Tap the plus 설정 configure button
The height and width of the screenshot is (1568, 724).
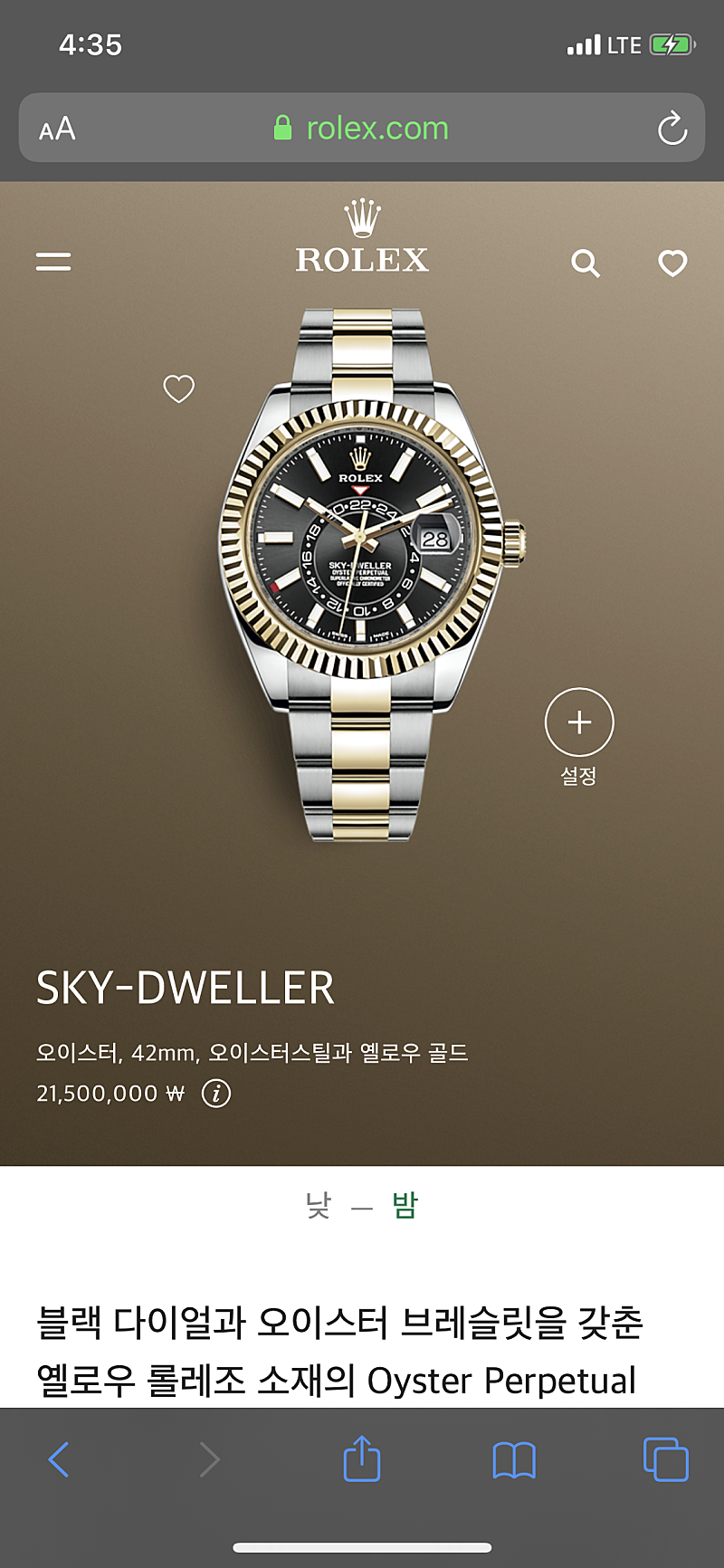pos(579,722)
